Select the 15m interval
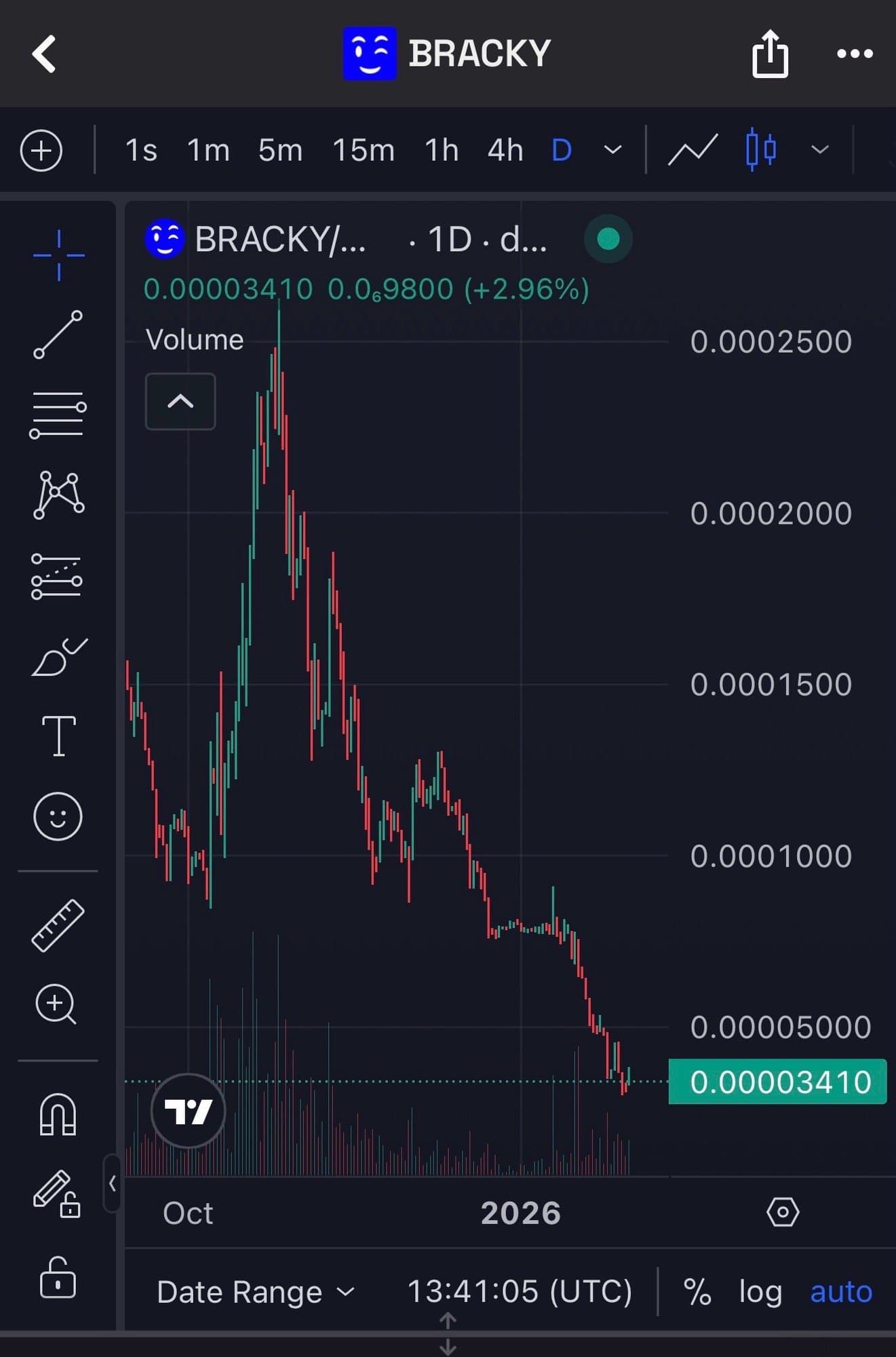896x1357 pixels. (x=364, y=150)
